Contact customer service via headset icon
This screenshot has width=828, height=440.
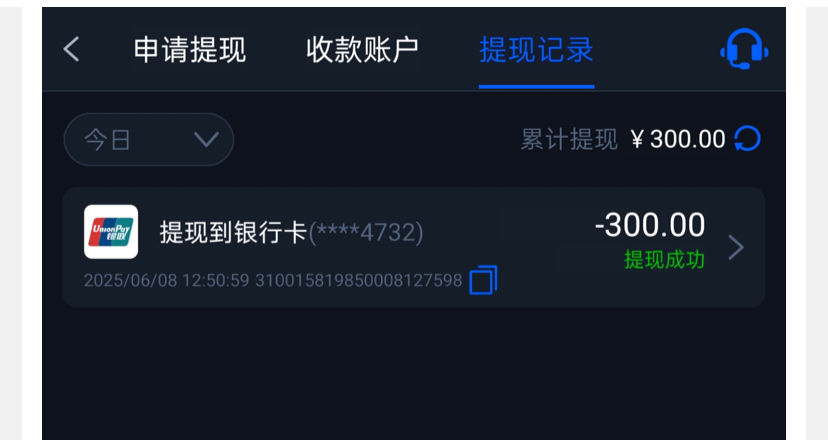744,49
